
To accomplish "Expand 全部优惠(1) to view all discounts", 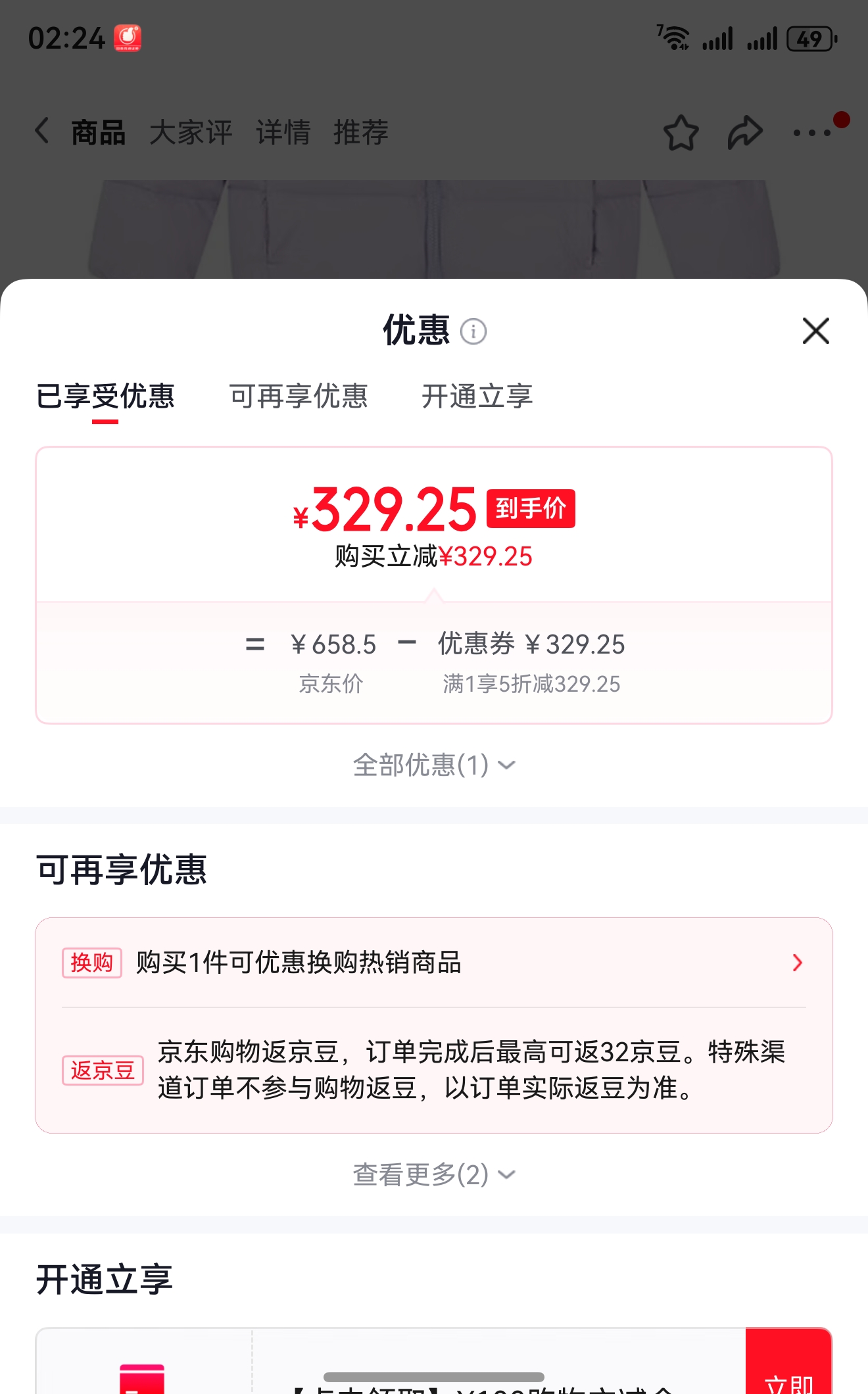I will [434, 764].
